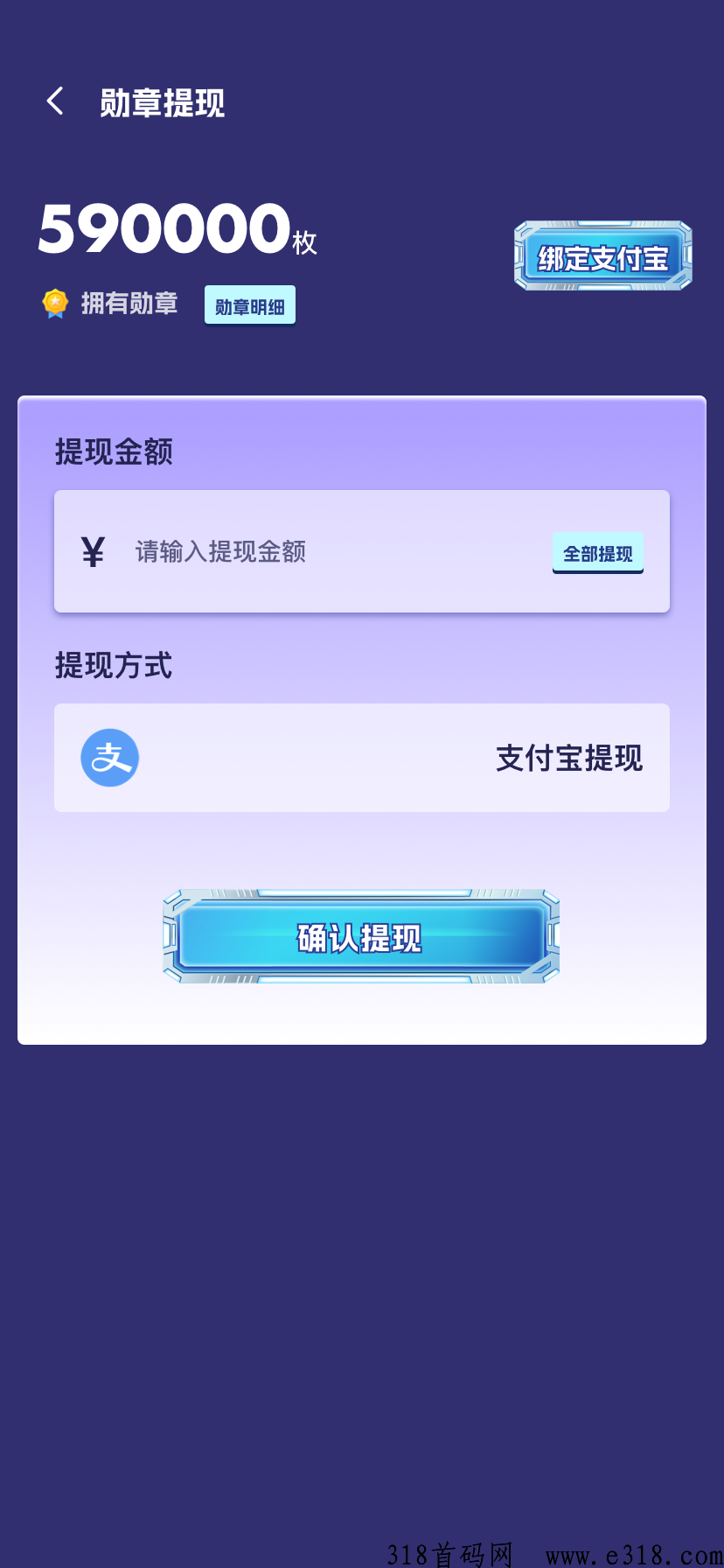
Task: Confirm with 确认提现 button
Action: click(x=360, y=937)
